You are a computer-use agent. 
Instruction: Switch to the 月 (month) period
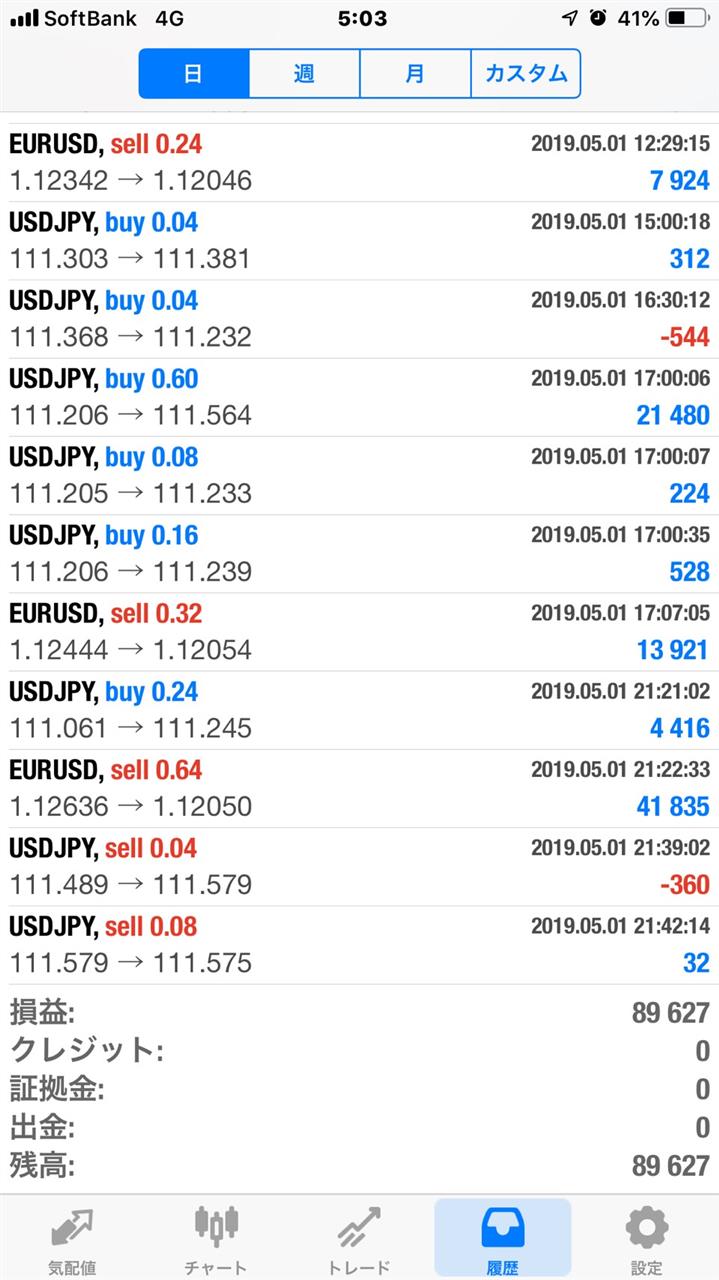(x=415, y=74)
